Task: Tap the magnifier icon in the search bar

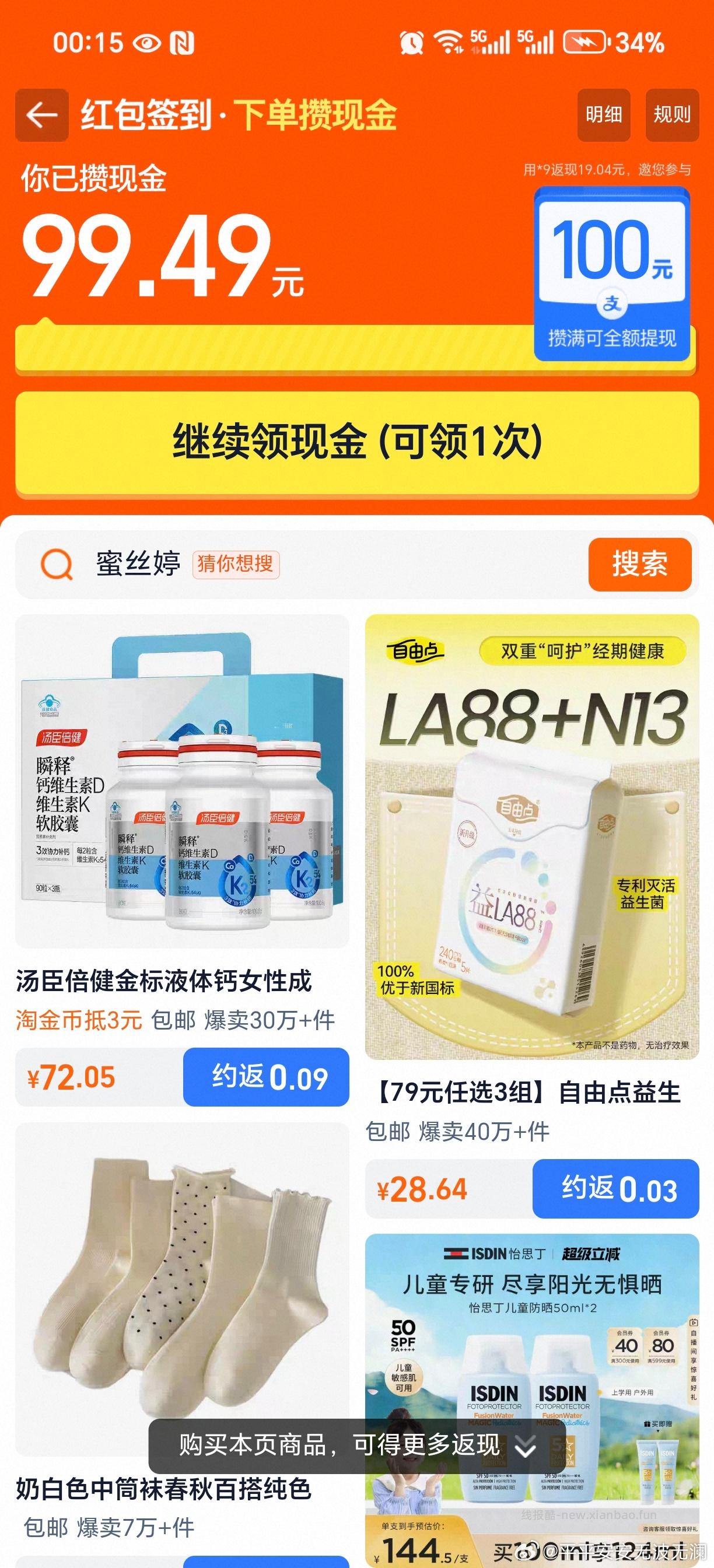Action: click(58, 565)
